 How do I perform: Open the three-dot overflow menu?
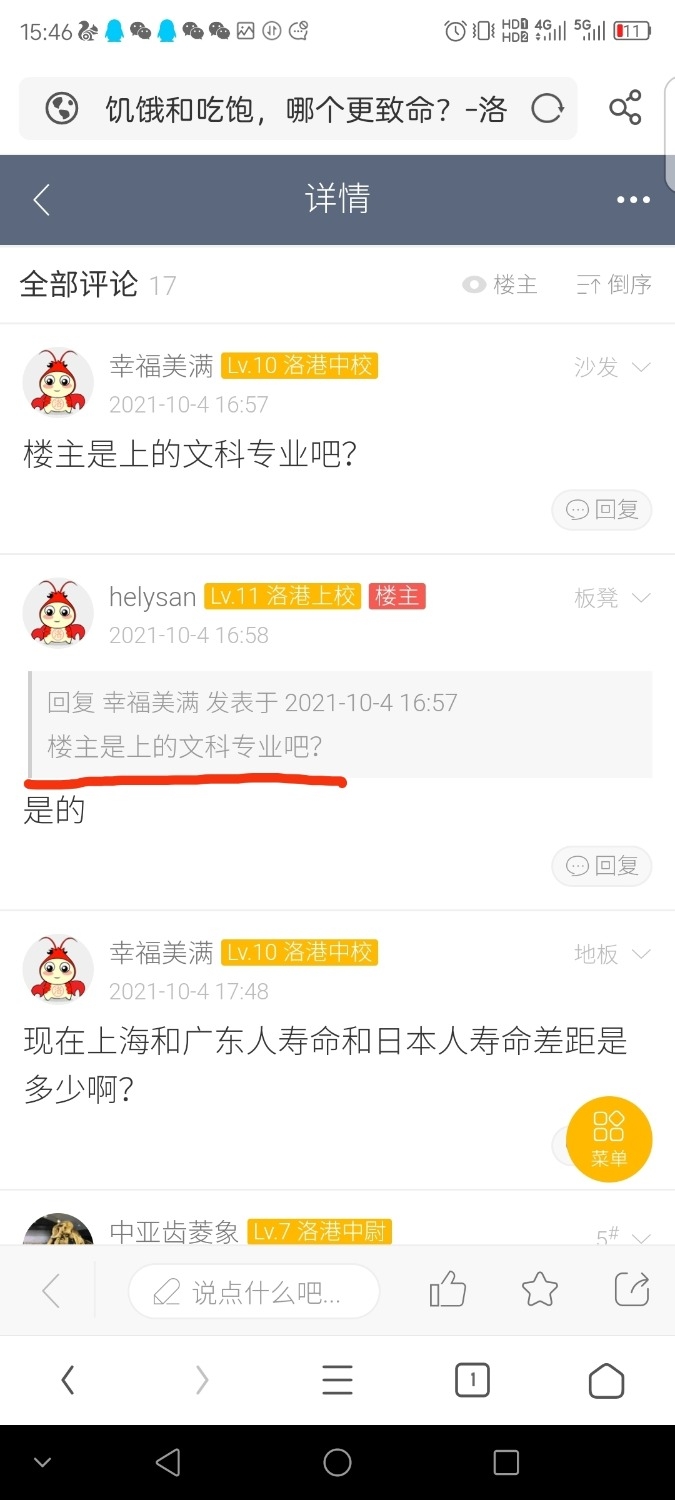[x=633, y=200]
